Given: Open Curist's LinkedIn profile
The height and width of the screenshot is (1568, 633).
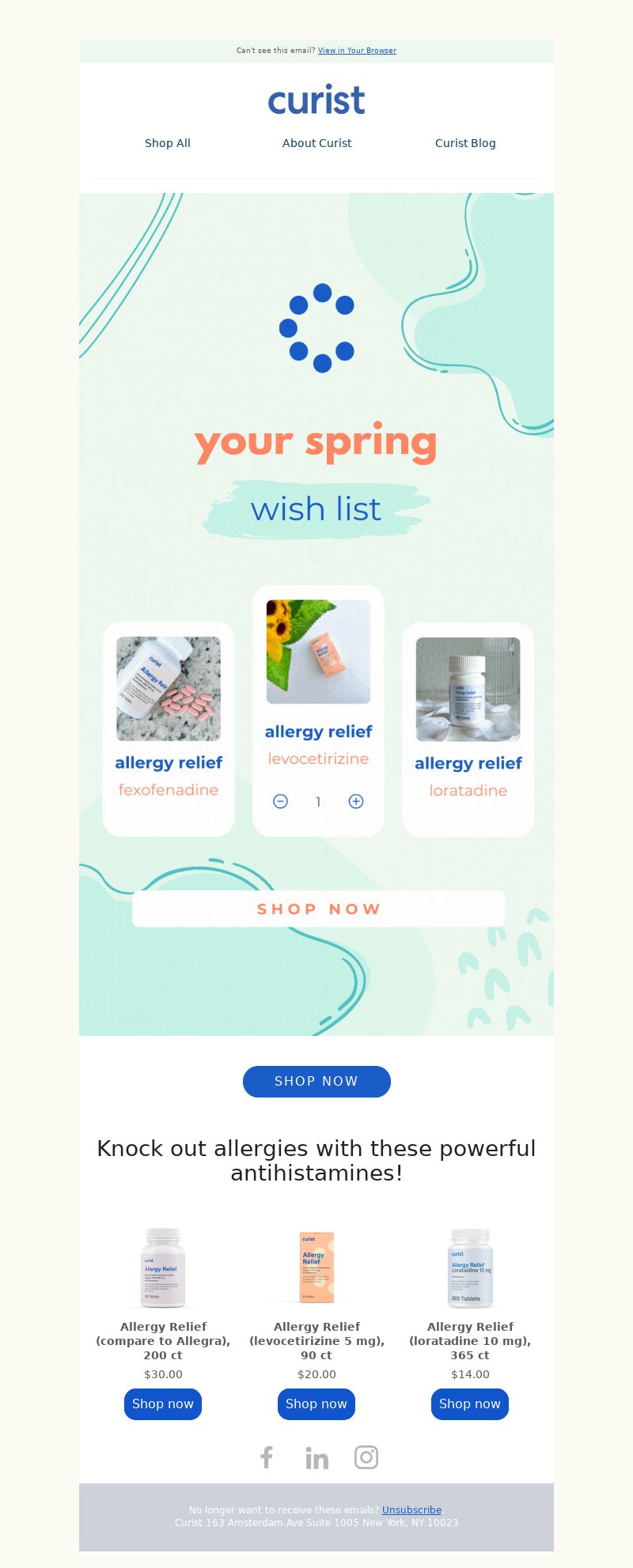Looking at the screenshot, I should 316,1457.
